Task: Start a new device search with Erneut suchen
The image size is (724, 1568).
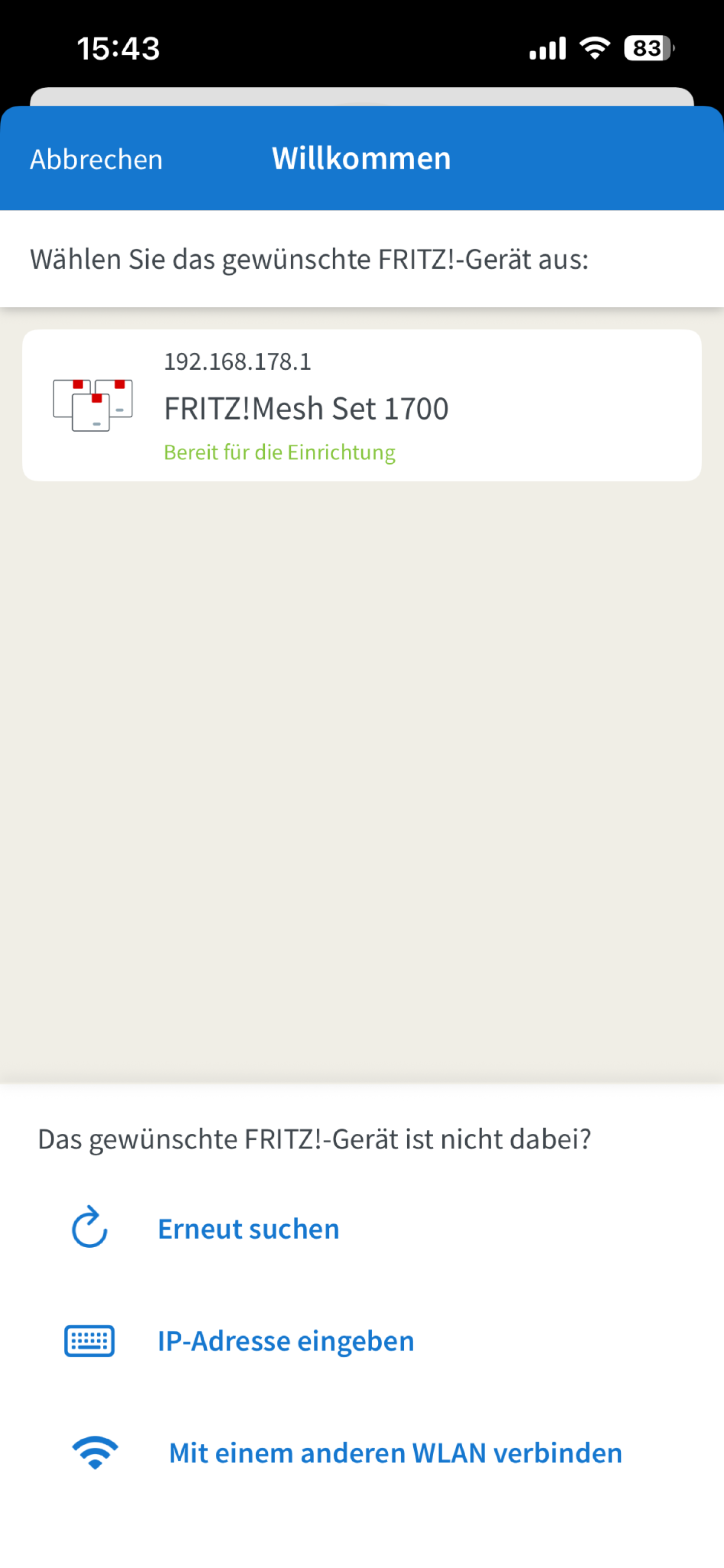Action: pos(248,1228)
